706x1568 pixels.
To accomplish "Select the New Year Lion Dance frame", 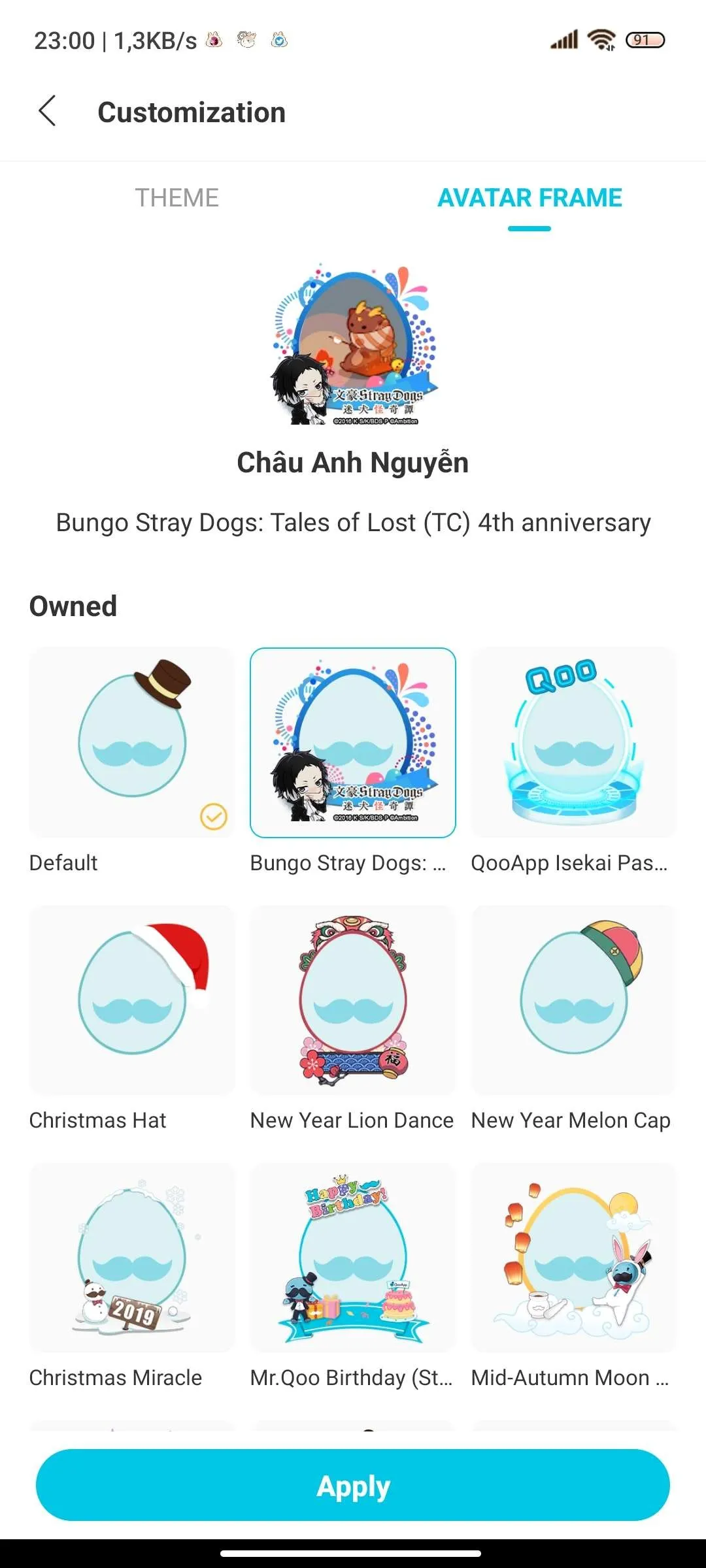I will click(x=353, y=1000).
